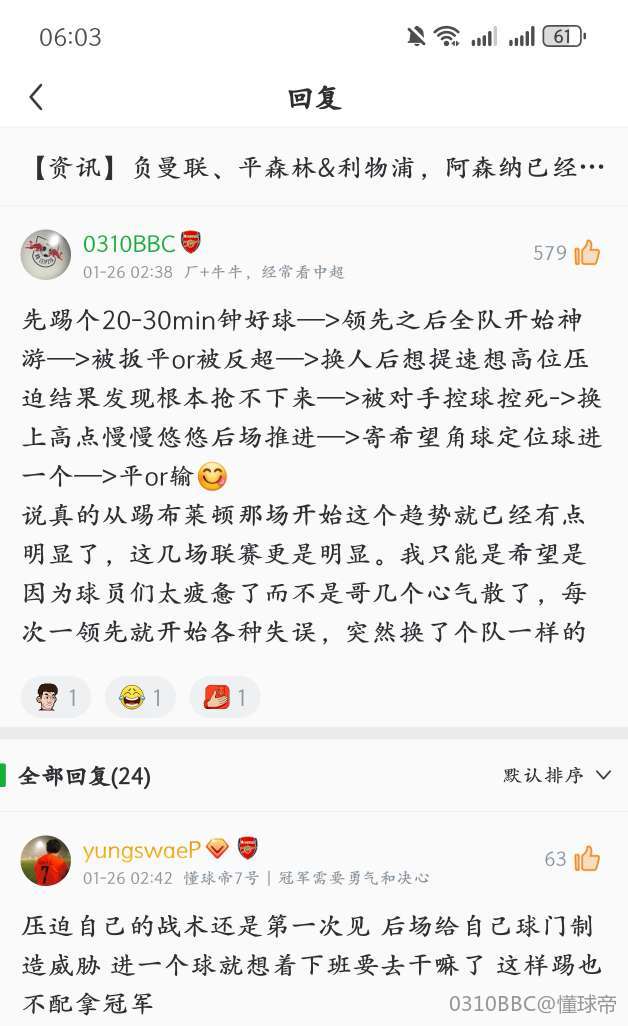Viewport: 628px width, 1026px height.
Task: Go back from the 回复 page
Action: point(37,97)
